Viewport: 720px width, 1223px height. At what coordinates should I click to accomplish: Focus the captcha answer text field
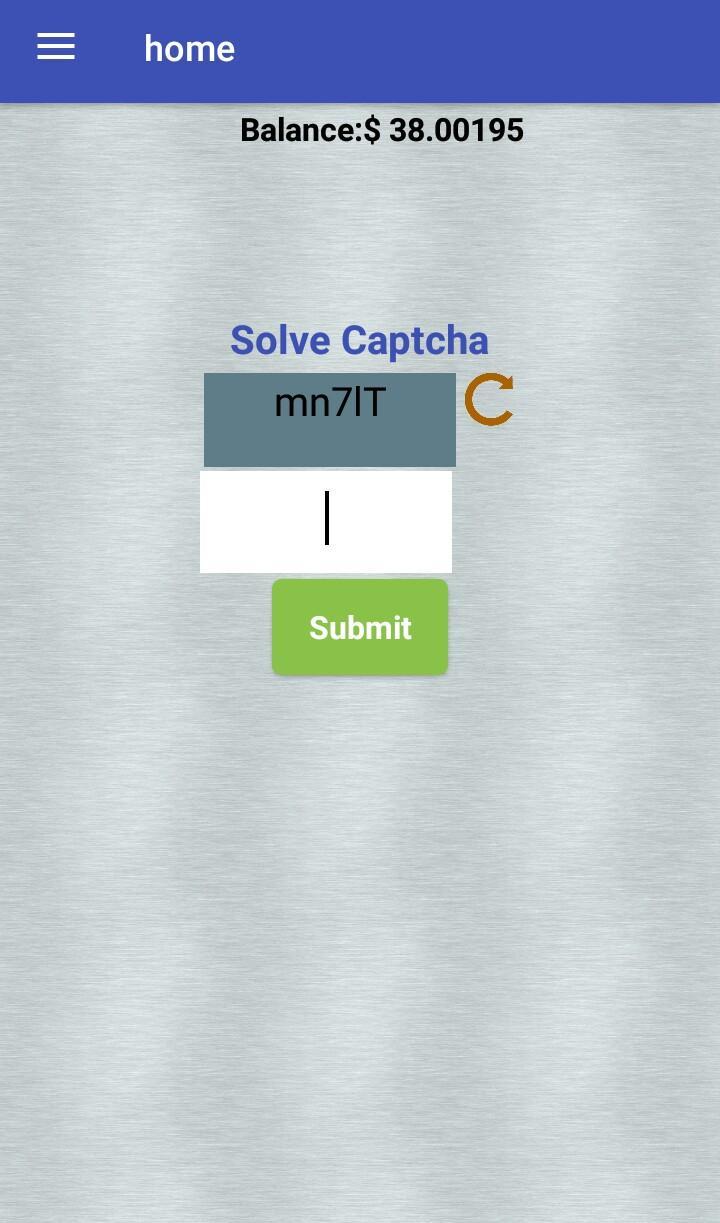pos(326,521)
